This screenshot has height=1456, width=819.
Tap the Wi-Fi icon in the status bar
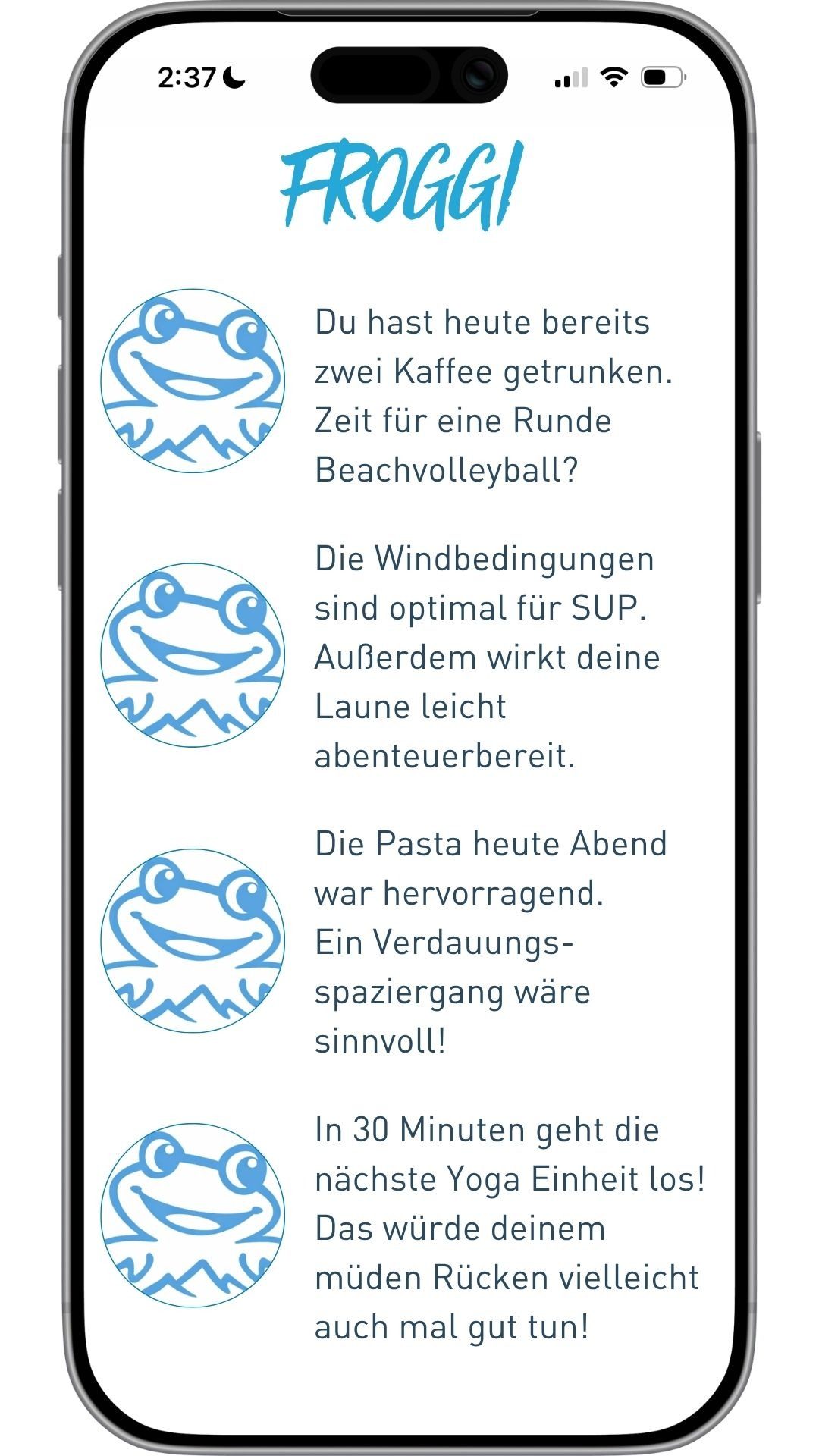point(611,75)
